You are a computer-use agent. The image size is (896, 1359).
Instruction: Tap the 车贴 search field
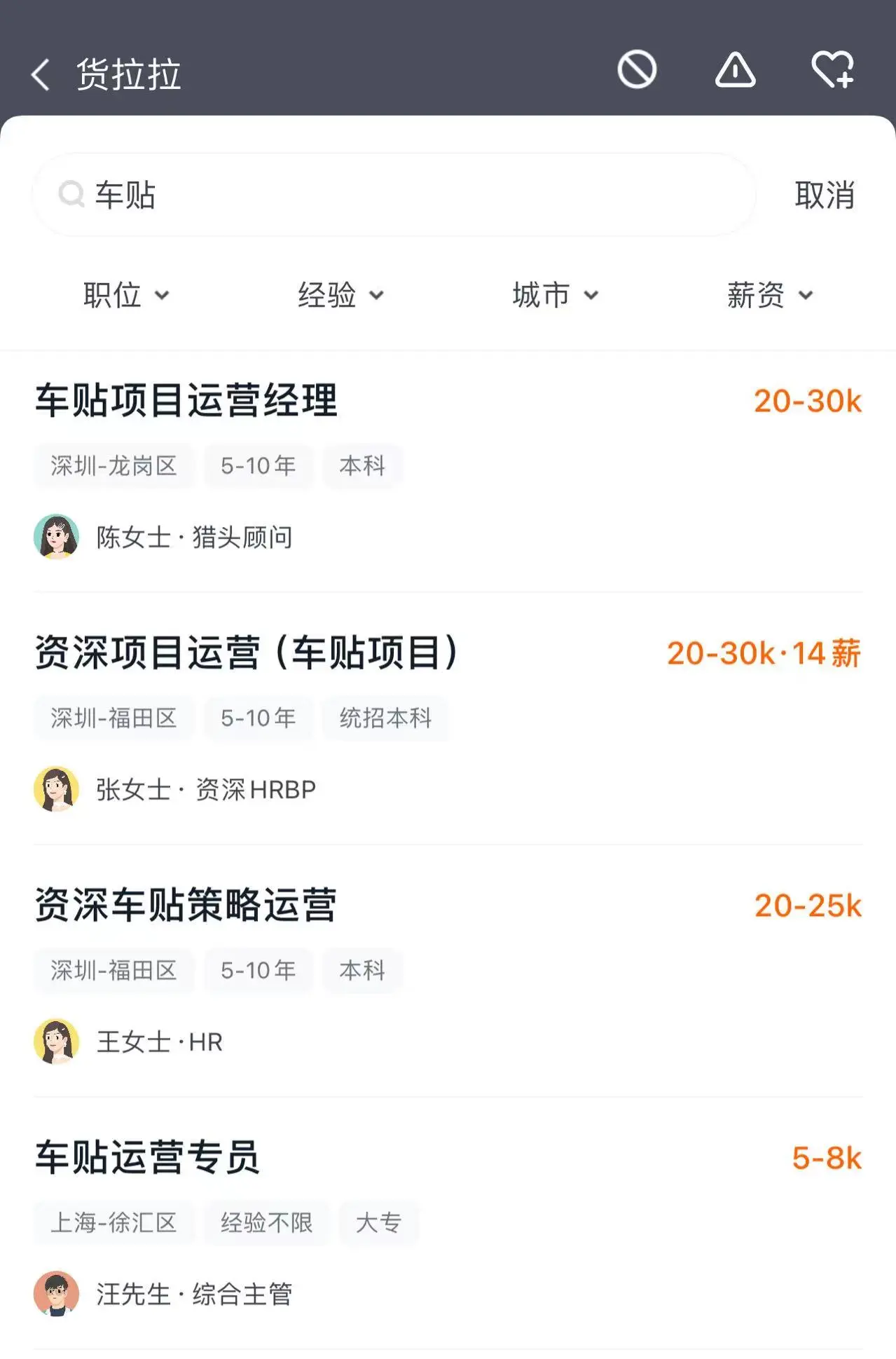[392, 195]
